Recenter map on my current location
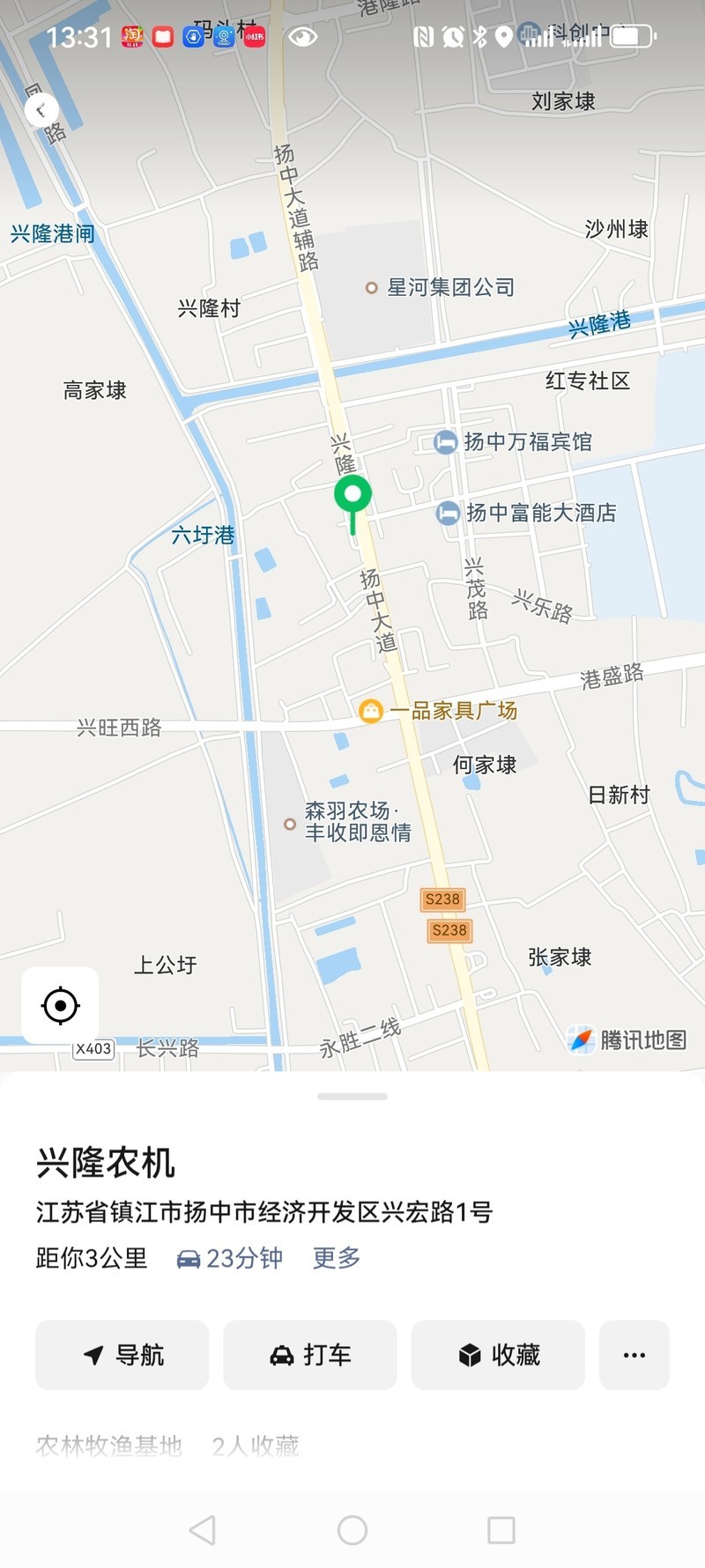 [x=60, y=1005]
